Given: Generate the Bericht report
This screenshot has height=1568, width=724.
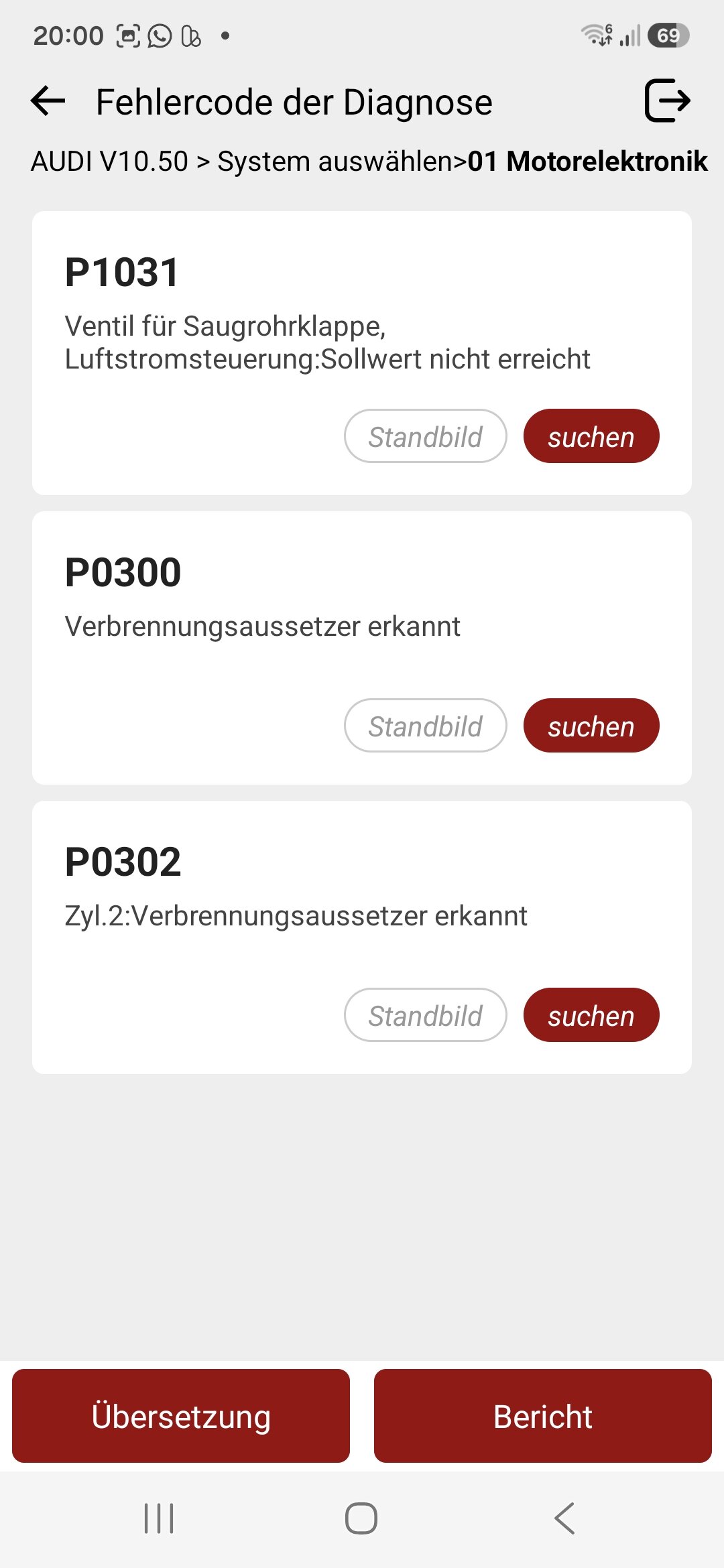Looking at the screenshot, I should pos(543,1416).
